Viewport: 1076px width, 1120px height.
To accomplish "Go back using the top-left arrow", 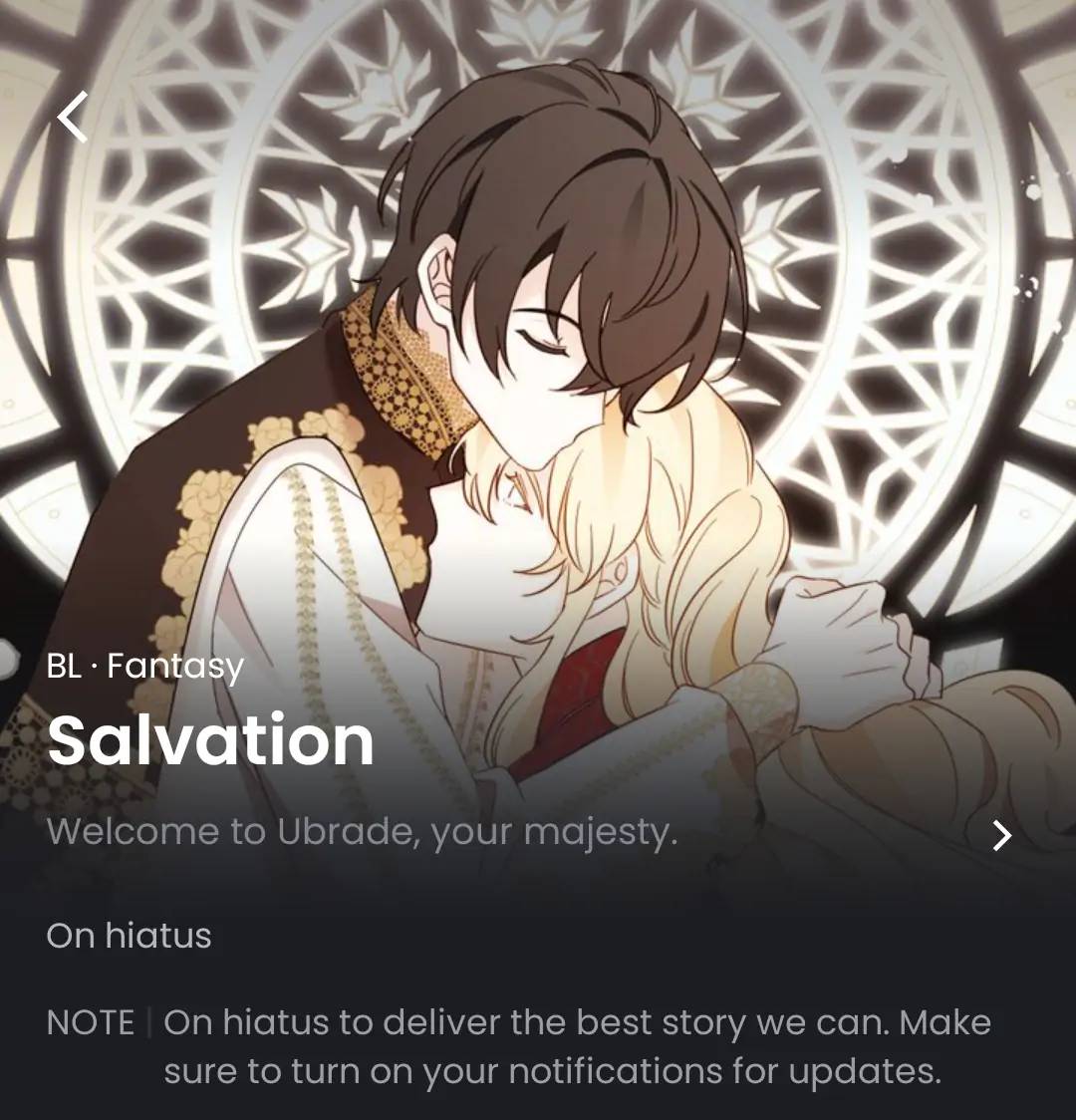I will click(73, 117).
